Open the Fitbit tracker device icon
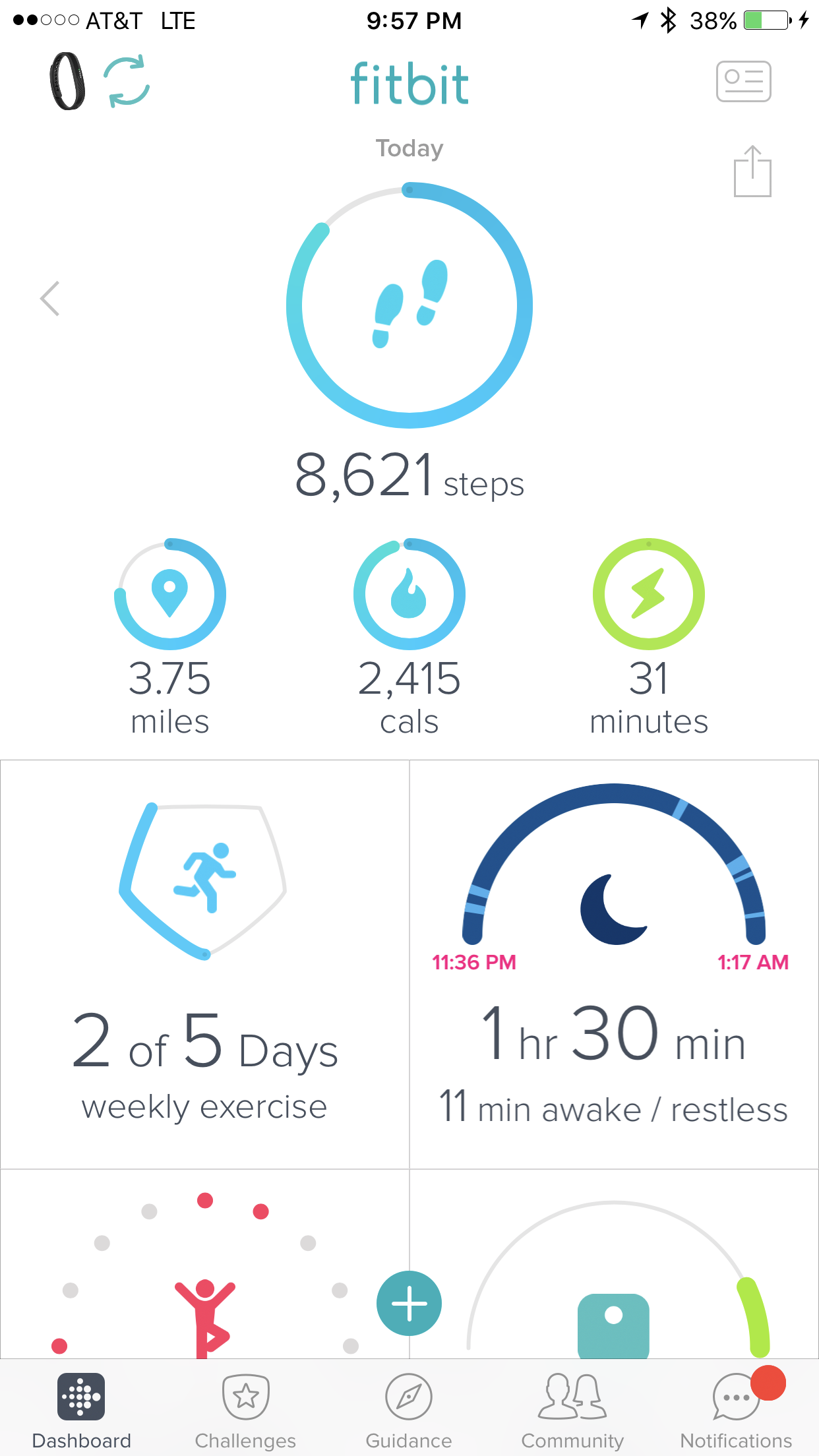Screen dimensions: 819x1456 68,81
